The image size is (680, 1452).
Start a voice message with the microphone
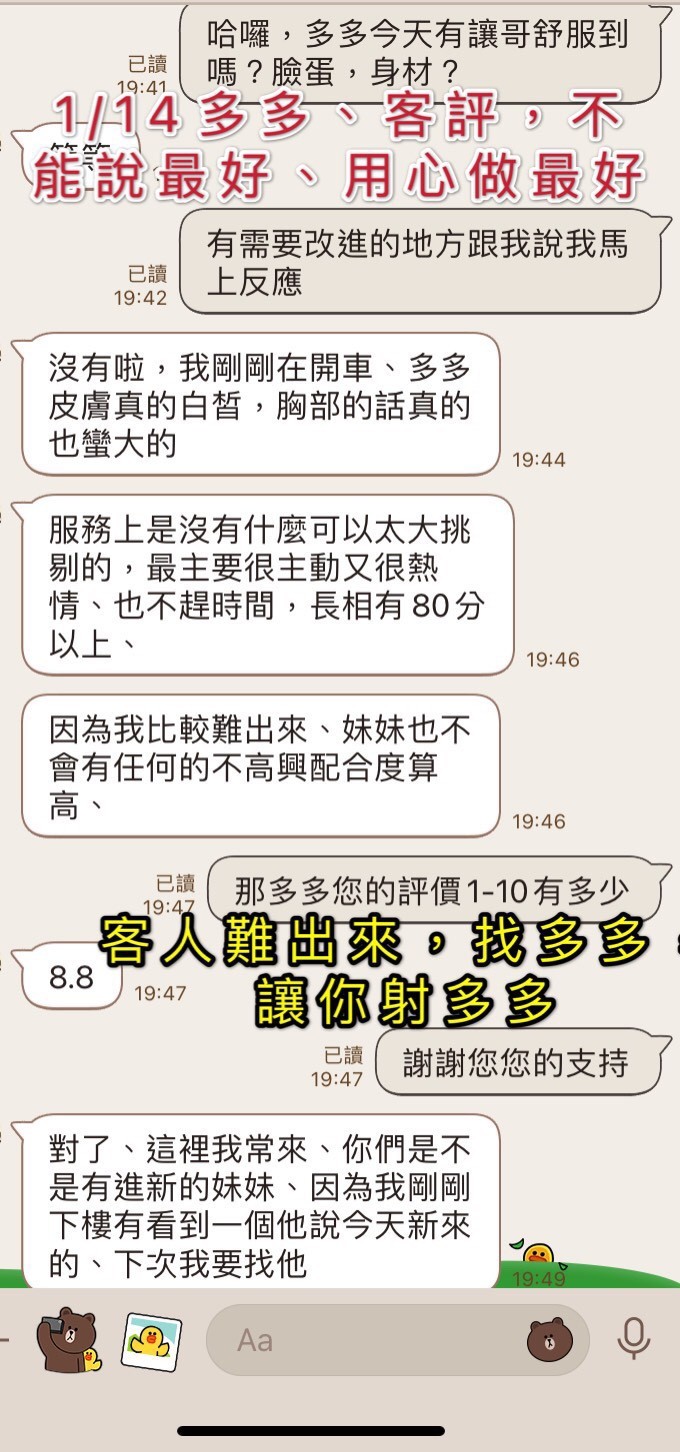click(634, 1339)
